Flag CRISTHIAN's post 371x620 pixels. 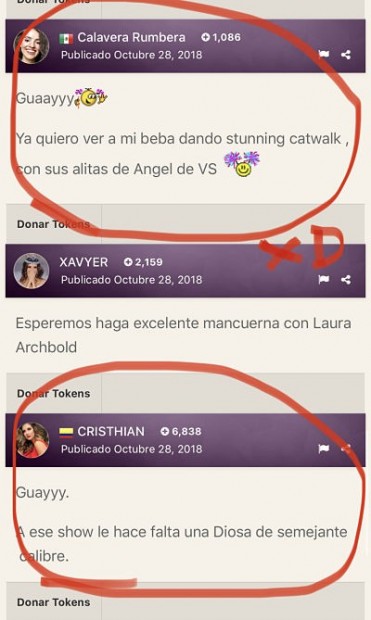tap(324, 448)
